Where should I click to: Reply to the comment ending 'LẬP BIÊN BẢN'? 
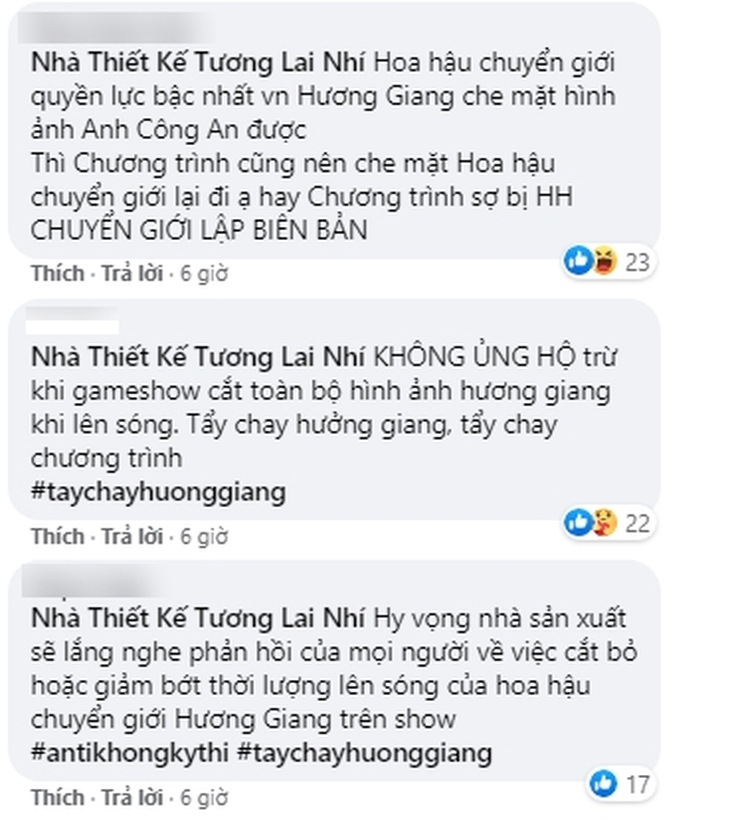[x=134, y=274]
